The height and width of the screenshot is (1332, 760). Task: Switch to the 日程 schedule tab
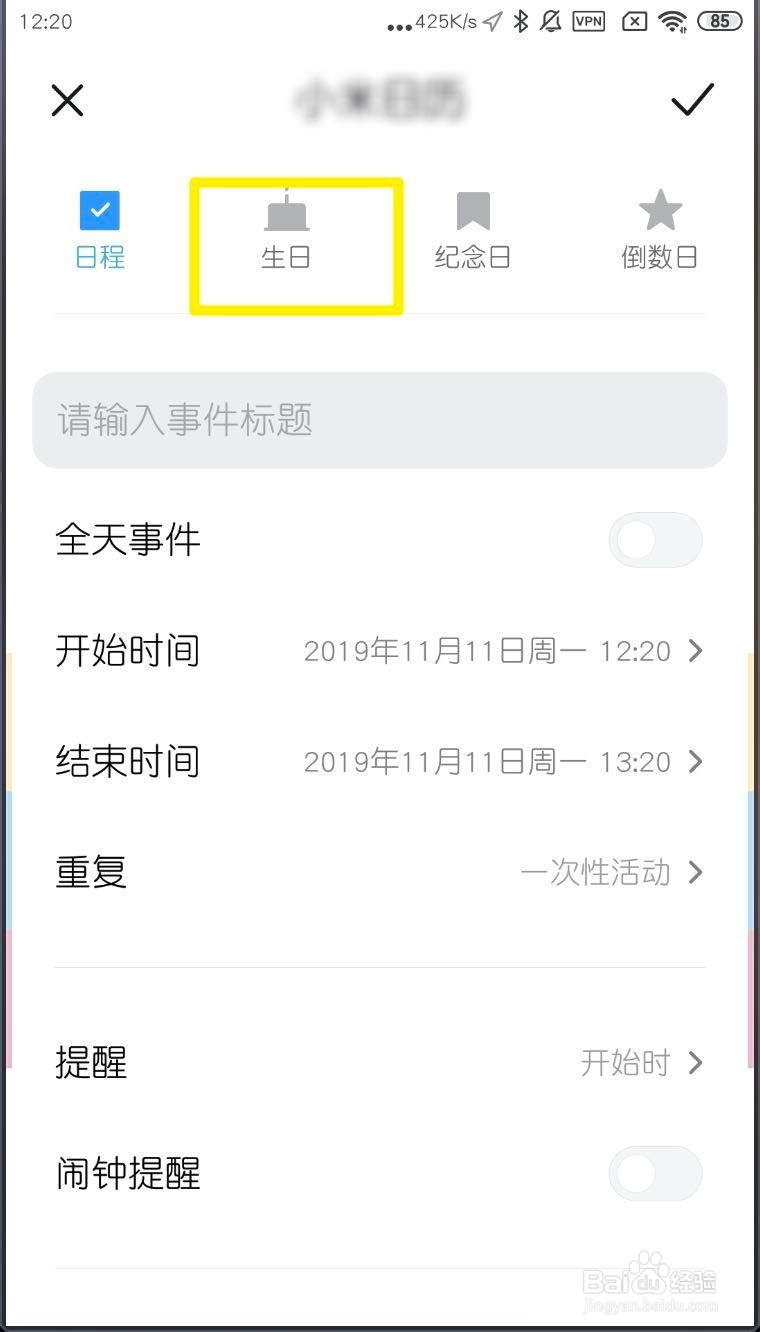(x=100, y=230)
